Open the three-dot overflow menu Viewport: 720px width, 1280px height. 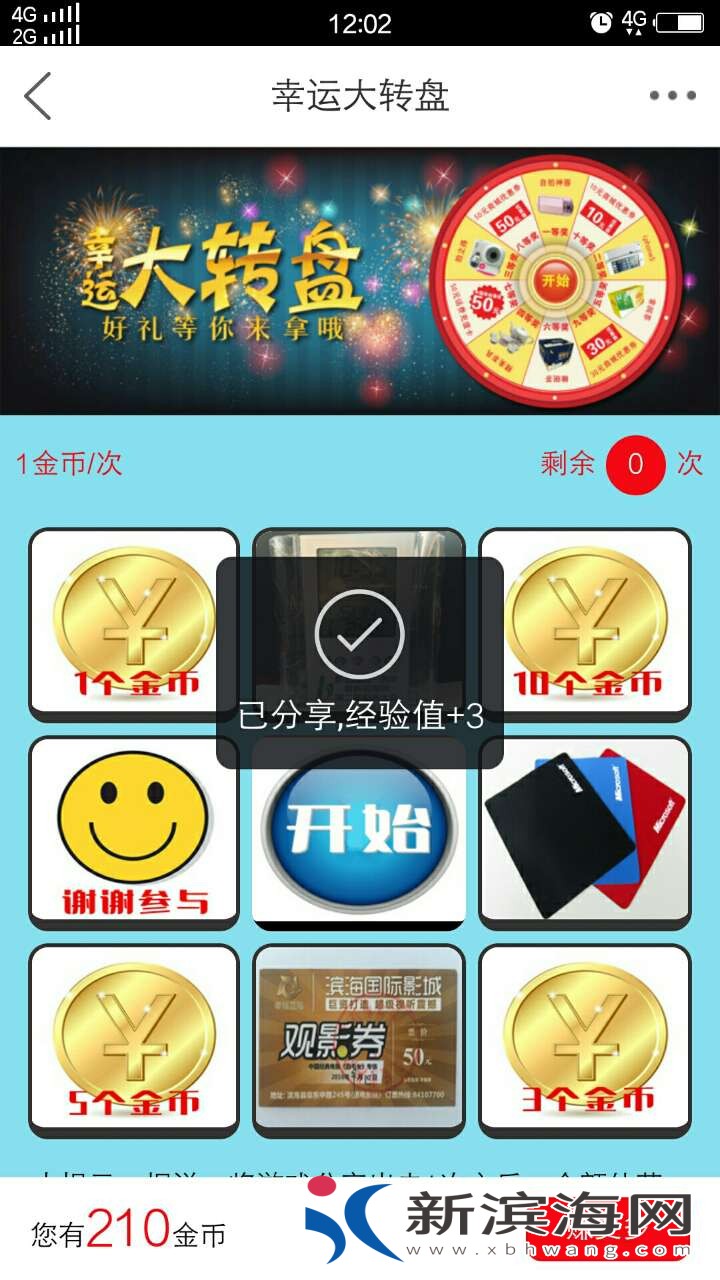[x=672, y=96]
